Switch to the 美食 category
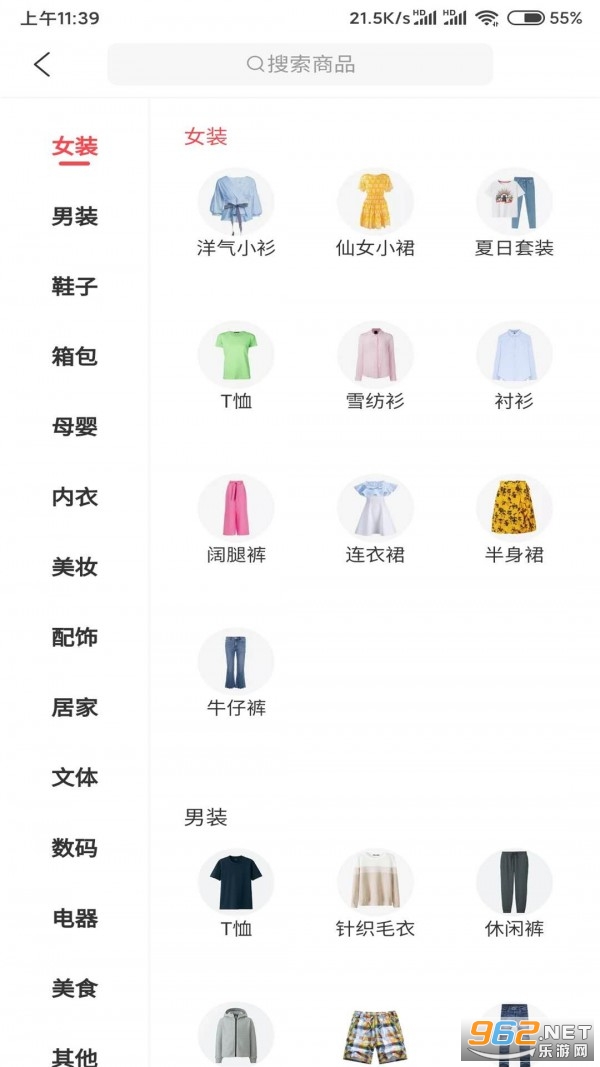The height and width of the screenshot is (1067, 600). tap(75, 988)
